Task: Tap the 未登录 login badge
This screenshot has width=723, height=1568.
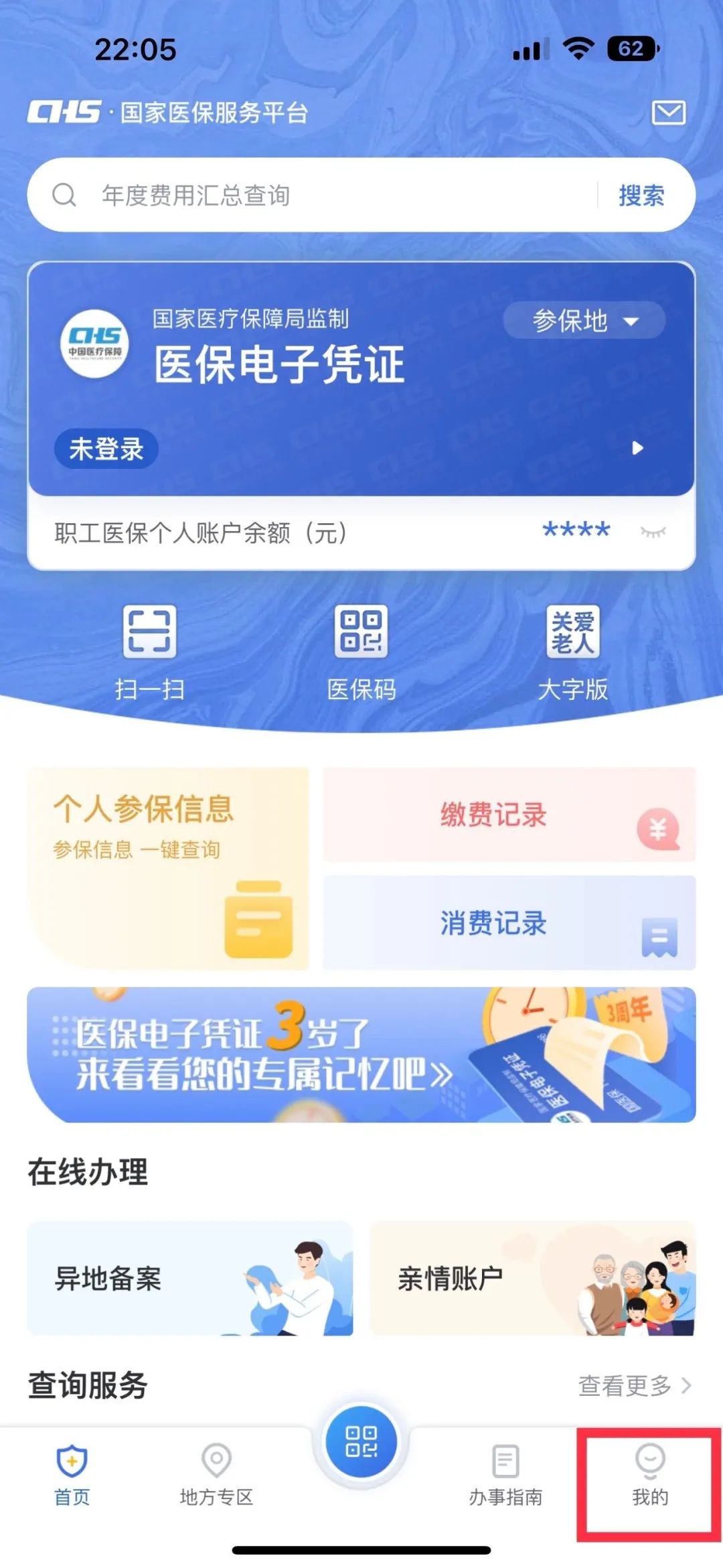Action: pos(106,449)
